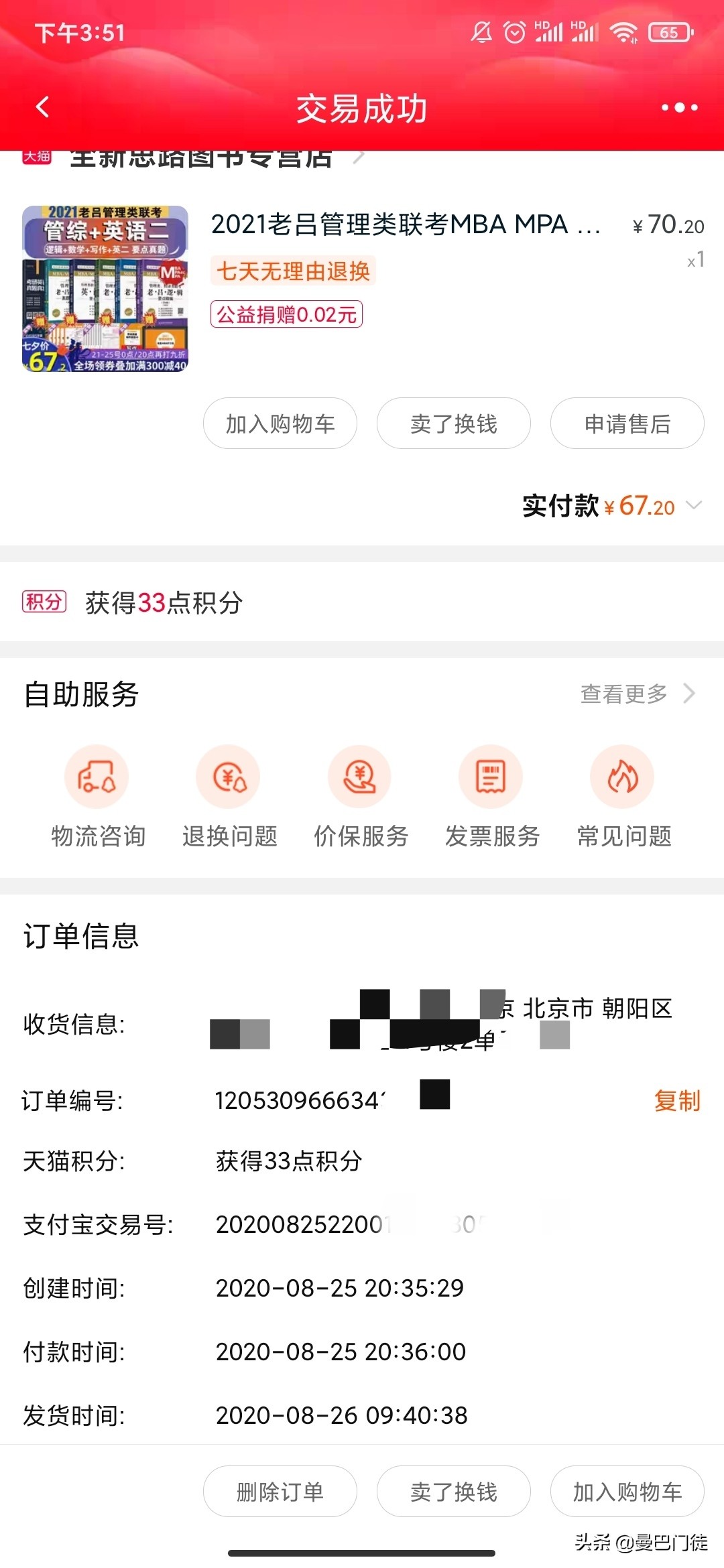
Task: Tap 删除订单 at the bottom
Action: pos(280,1492)
